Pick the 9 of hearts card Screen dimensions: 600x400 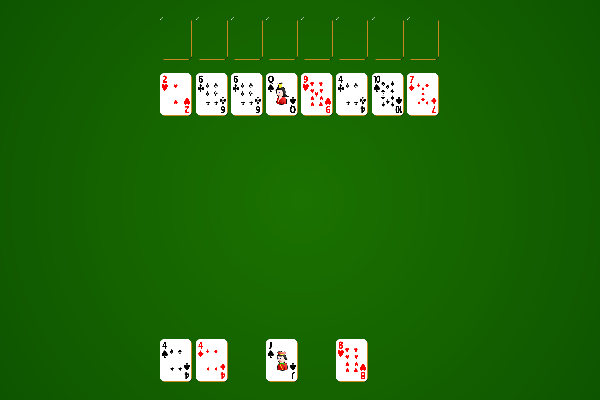click(x=317, y=94)
